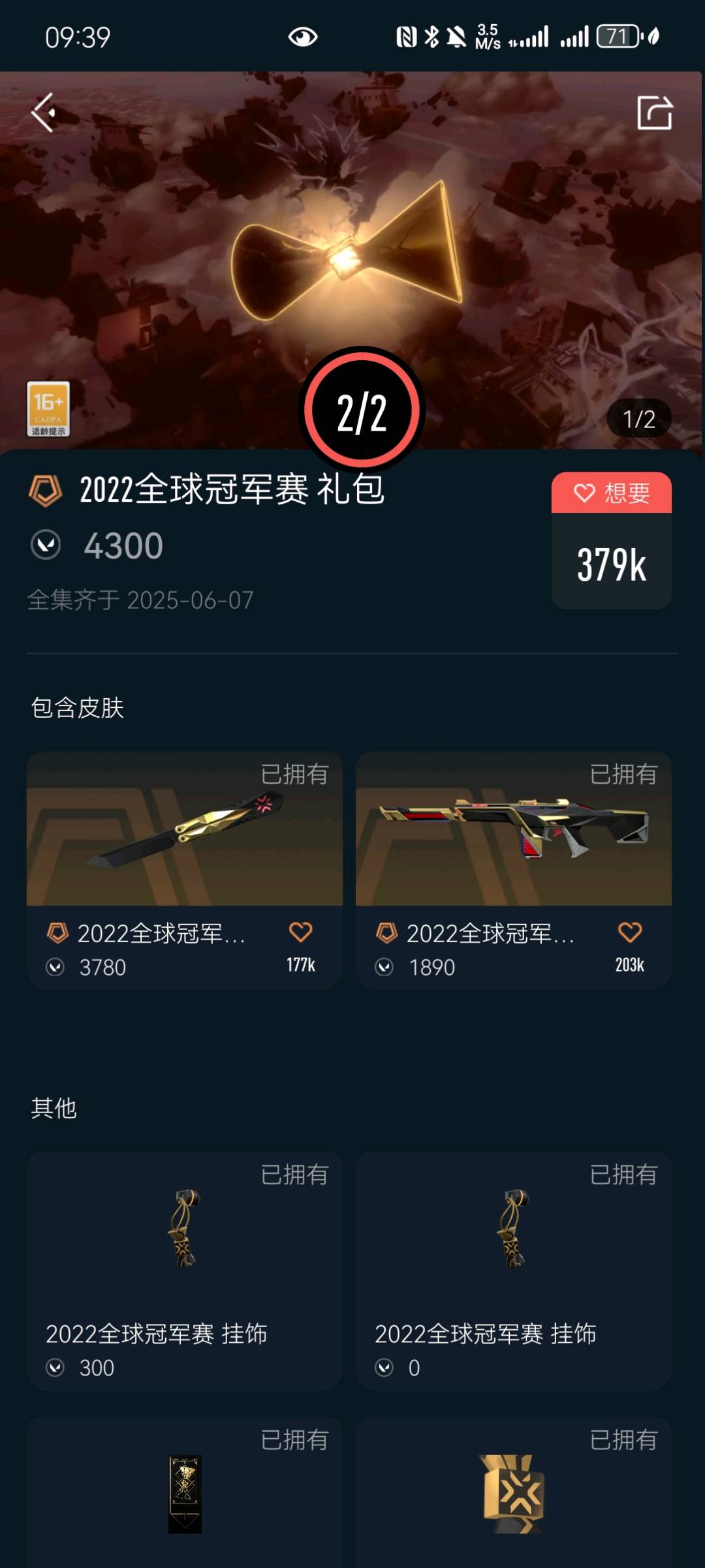Share this bundle via top-right icon
Screen dimensions: 705x1568
[x=654, y=113]
